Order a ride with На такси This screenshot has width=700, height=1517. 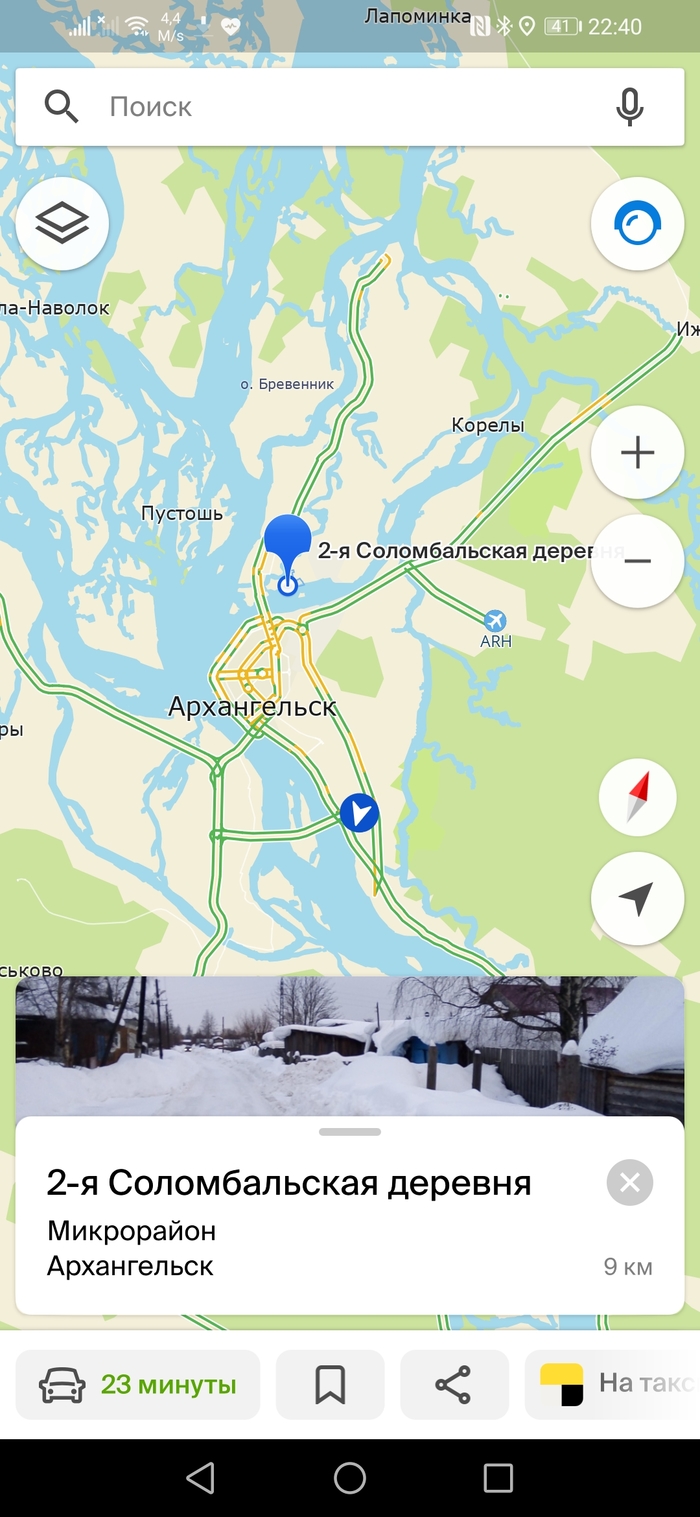[x=612, y=1385]
